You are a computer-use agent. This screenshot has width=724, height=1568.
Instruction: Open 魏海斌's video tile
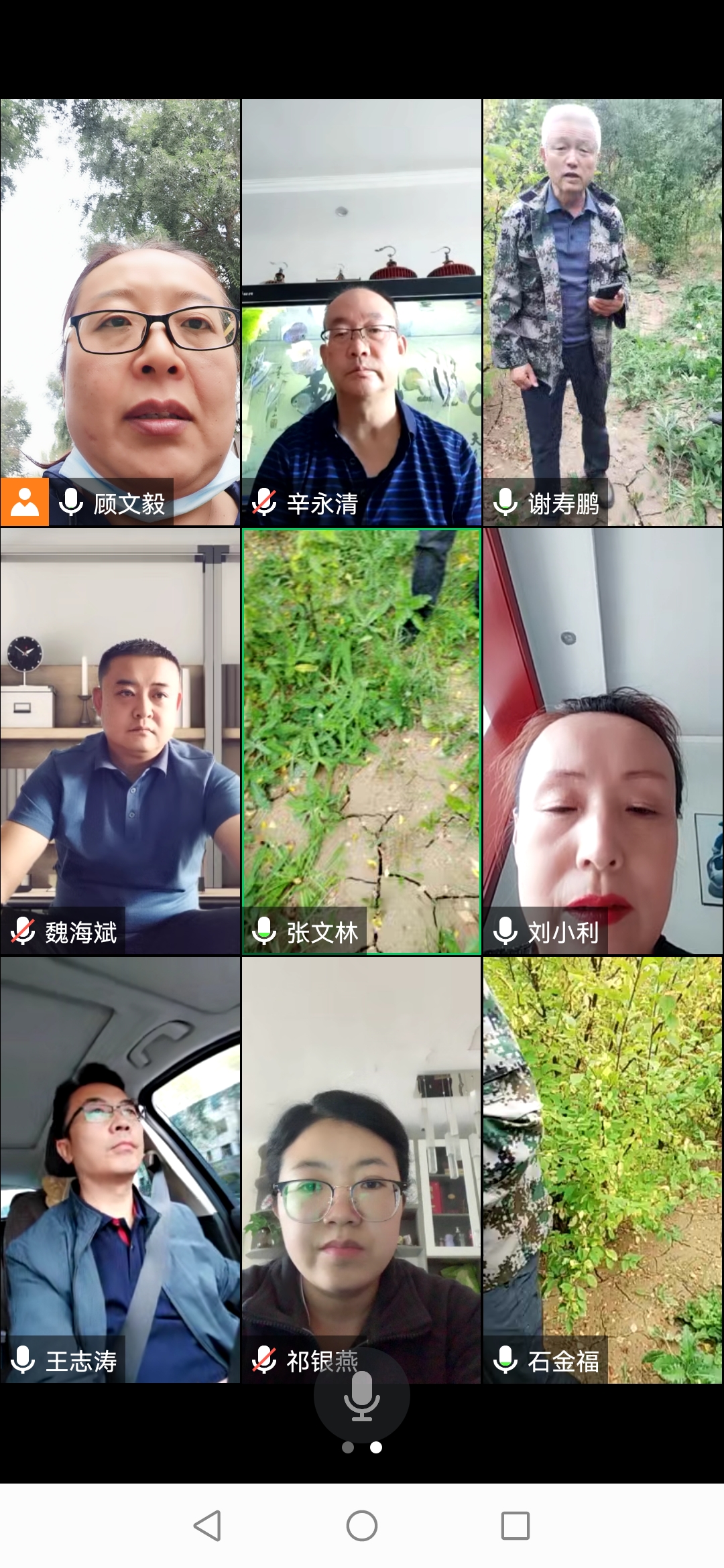(x=120, y=740)
